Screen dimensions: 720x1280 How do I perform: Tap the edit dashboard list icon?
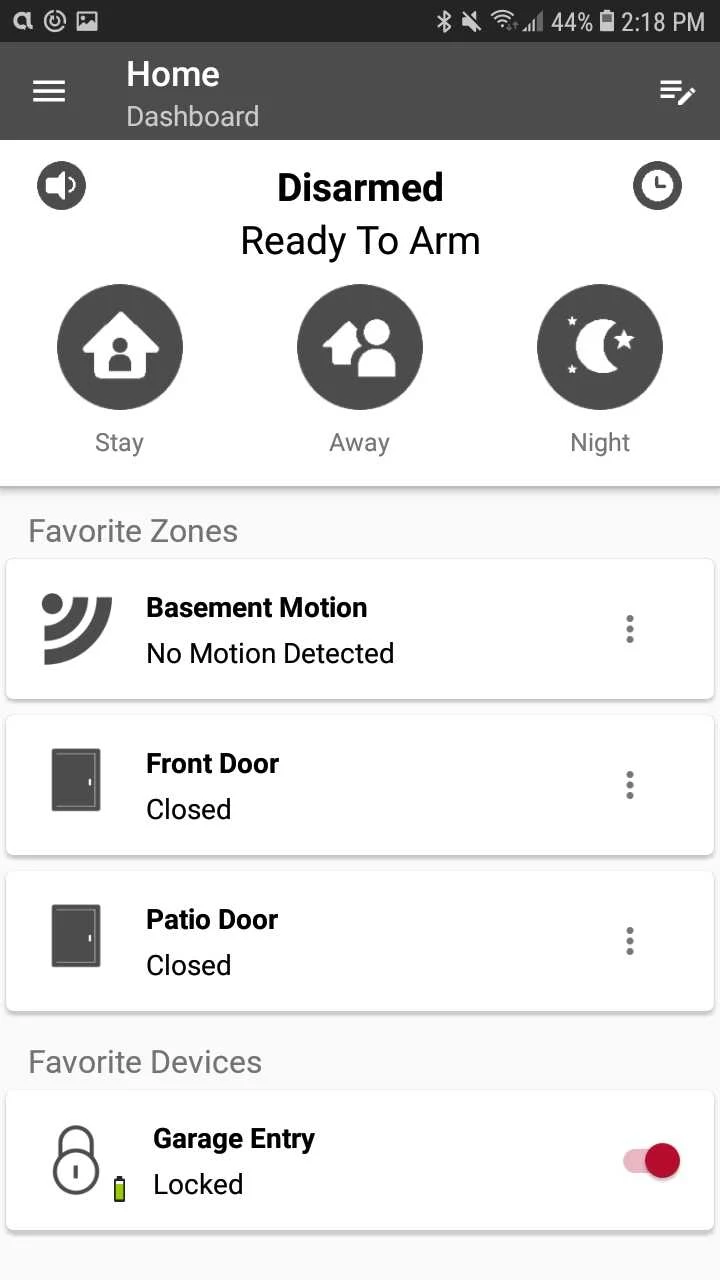point(677,92)
